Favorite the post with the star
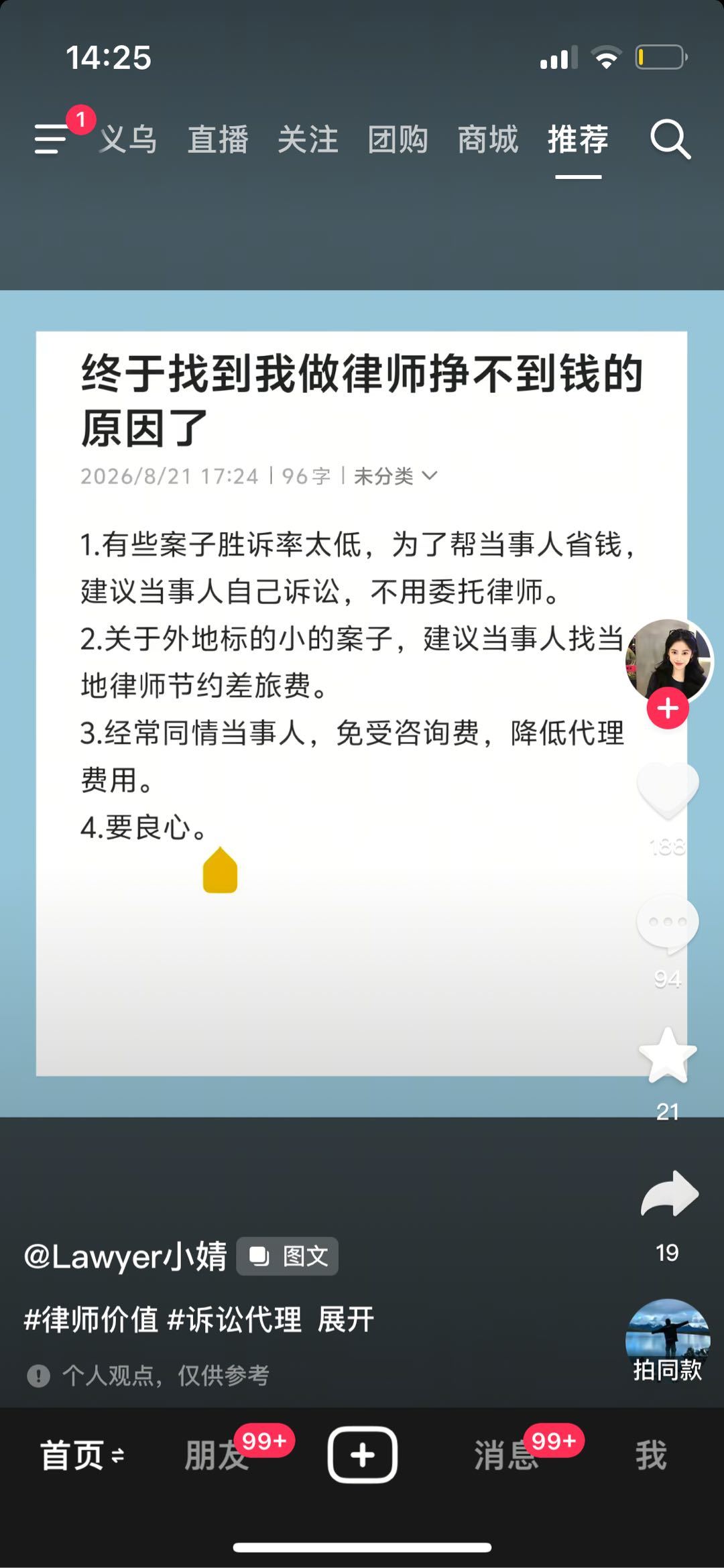This screenshot has height=1568, width=724. click(668, 1055)
